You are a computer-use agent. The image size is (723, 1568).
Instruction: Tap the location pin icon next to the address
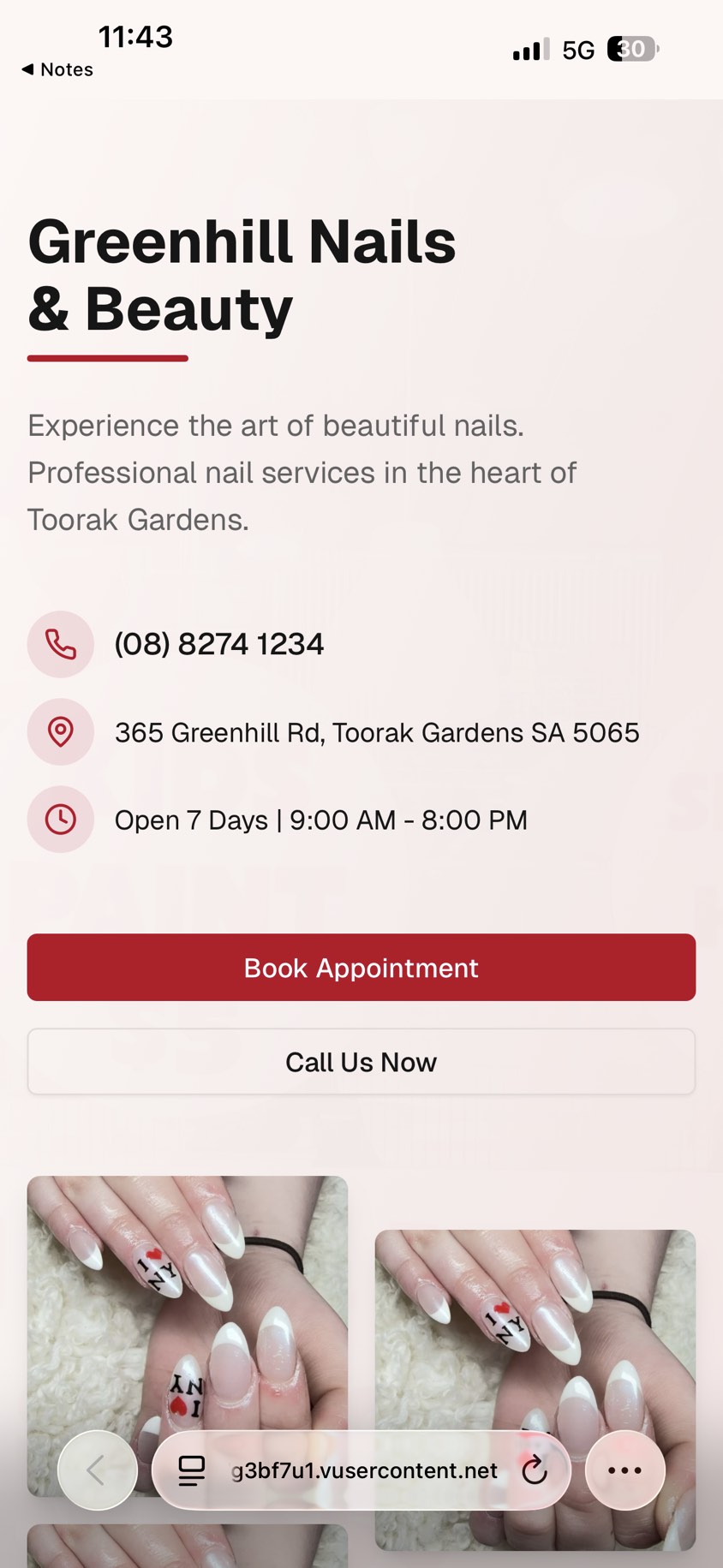point(60,732)
